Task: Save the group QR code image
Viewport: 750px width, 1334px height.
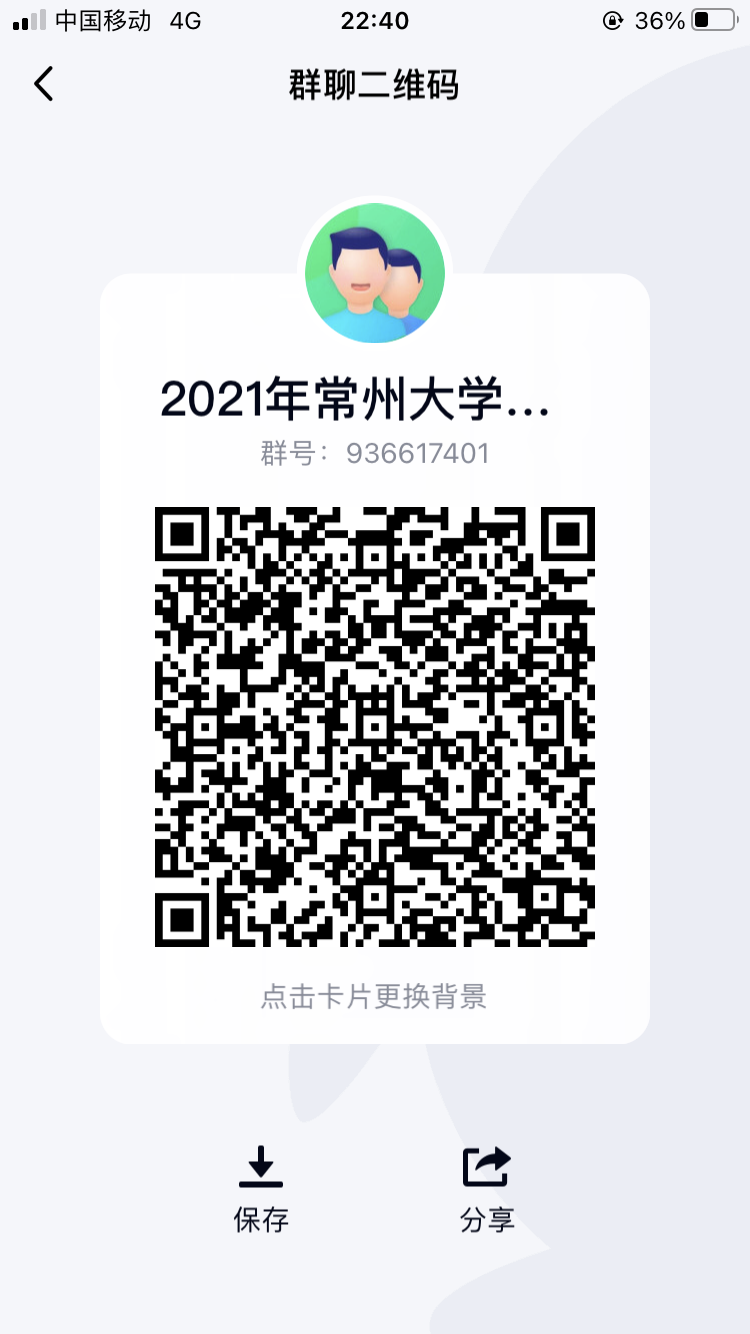Action: tap(261, 1188)
